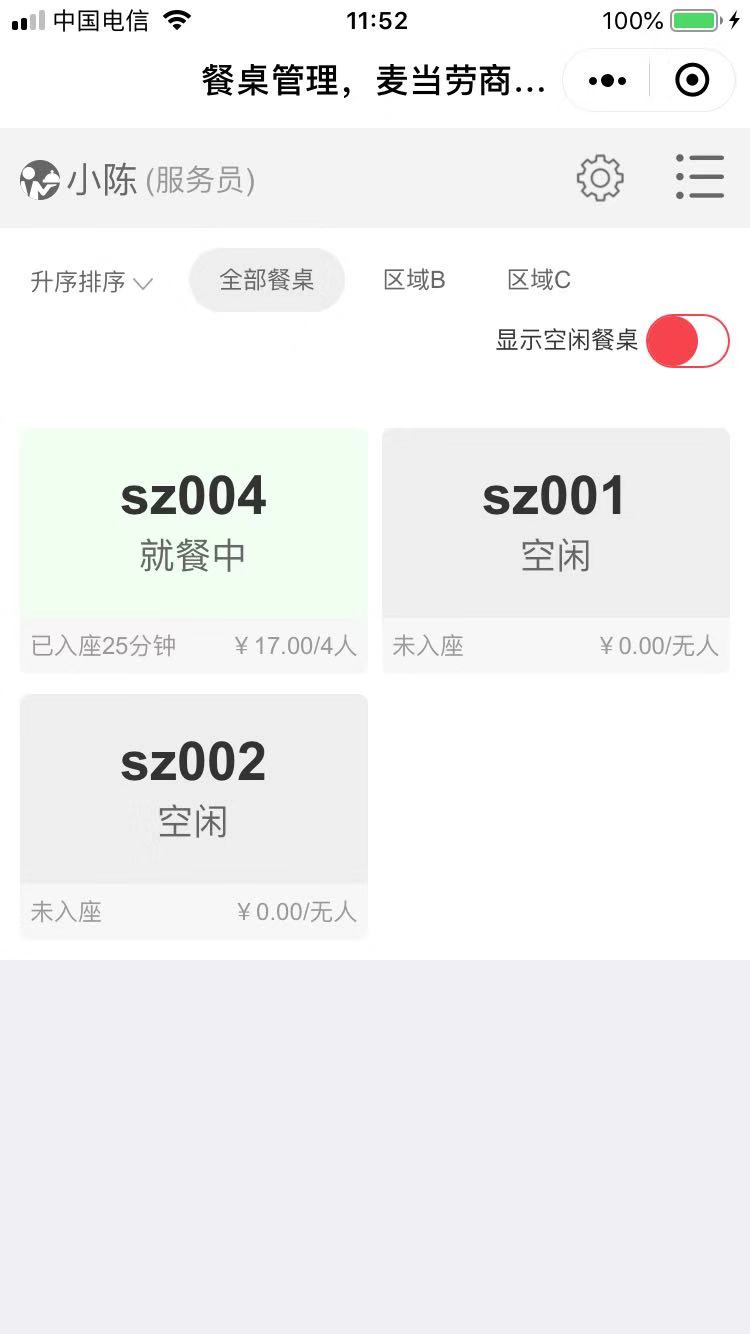The height and width of the screenshot is (1334, 750).
Task: Open table card sz004
Action: point(194,550)
